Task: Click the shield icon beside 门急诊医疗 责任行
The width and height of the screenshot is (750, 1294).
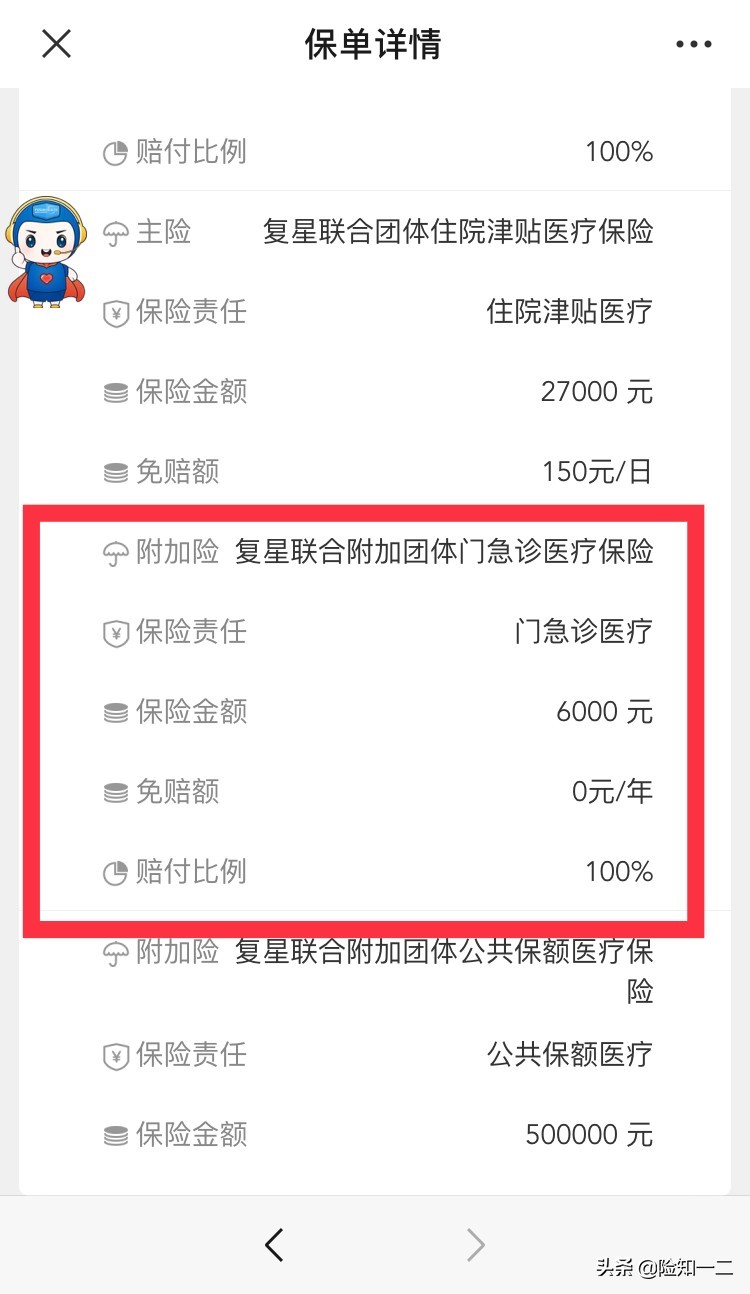Action: 117,631
